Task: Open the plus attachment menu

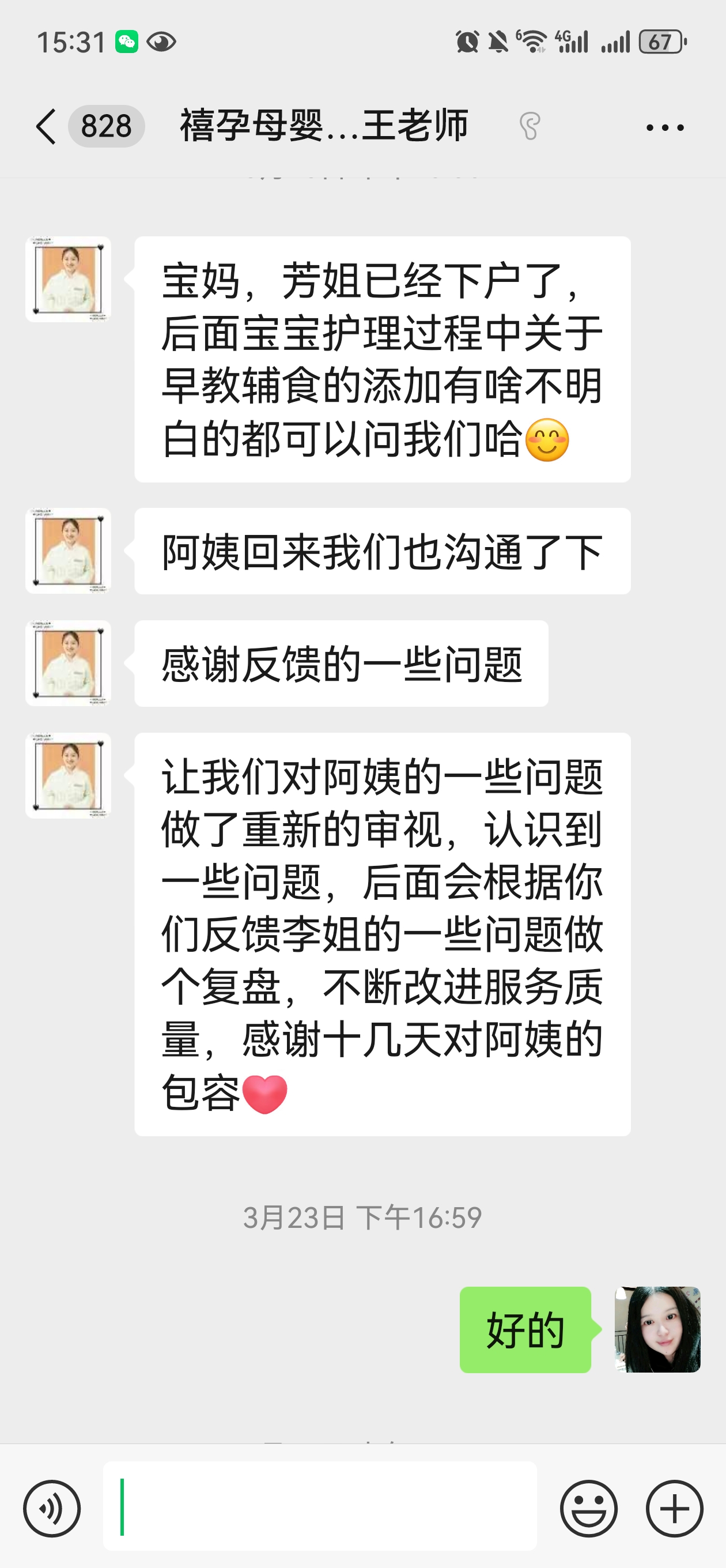Action: tap(674, 1509)
